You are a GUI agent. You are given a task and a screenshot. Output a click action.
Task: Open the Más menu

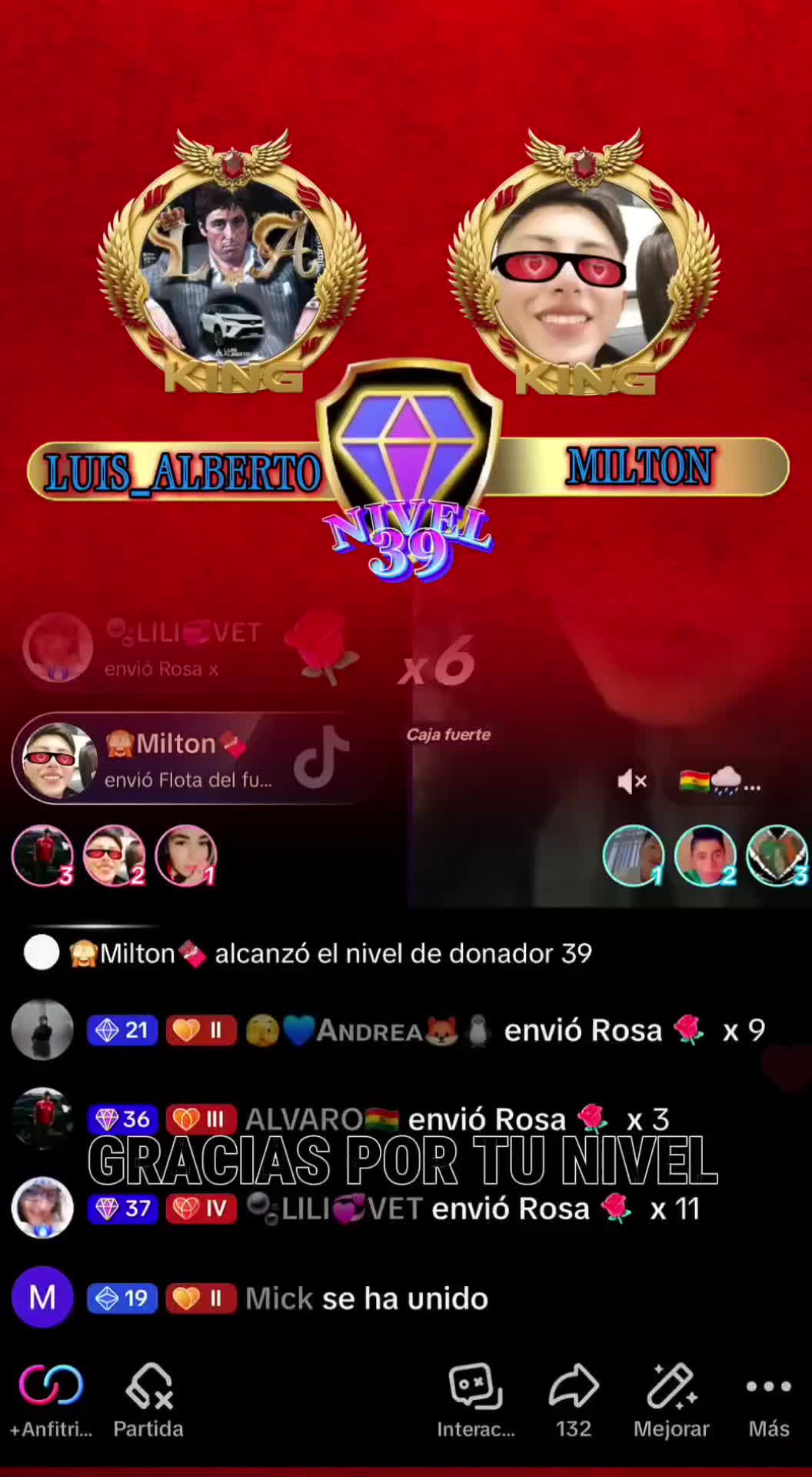[769, 1400]
